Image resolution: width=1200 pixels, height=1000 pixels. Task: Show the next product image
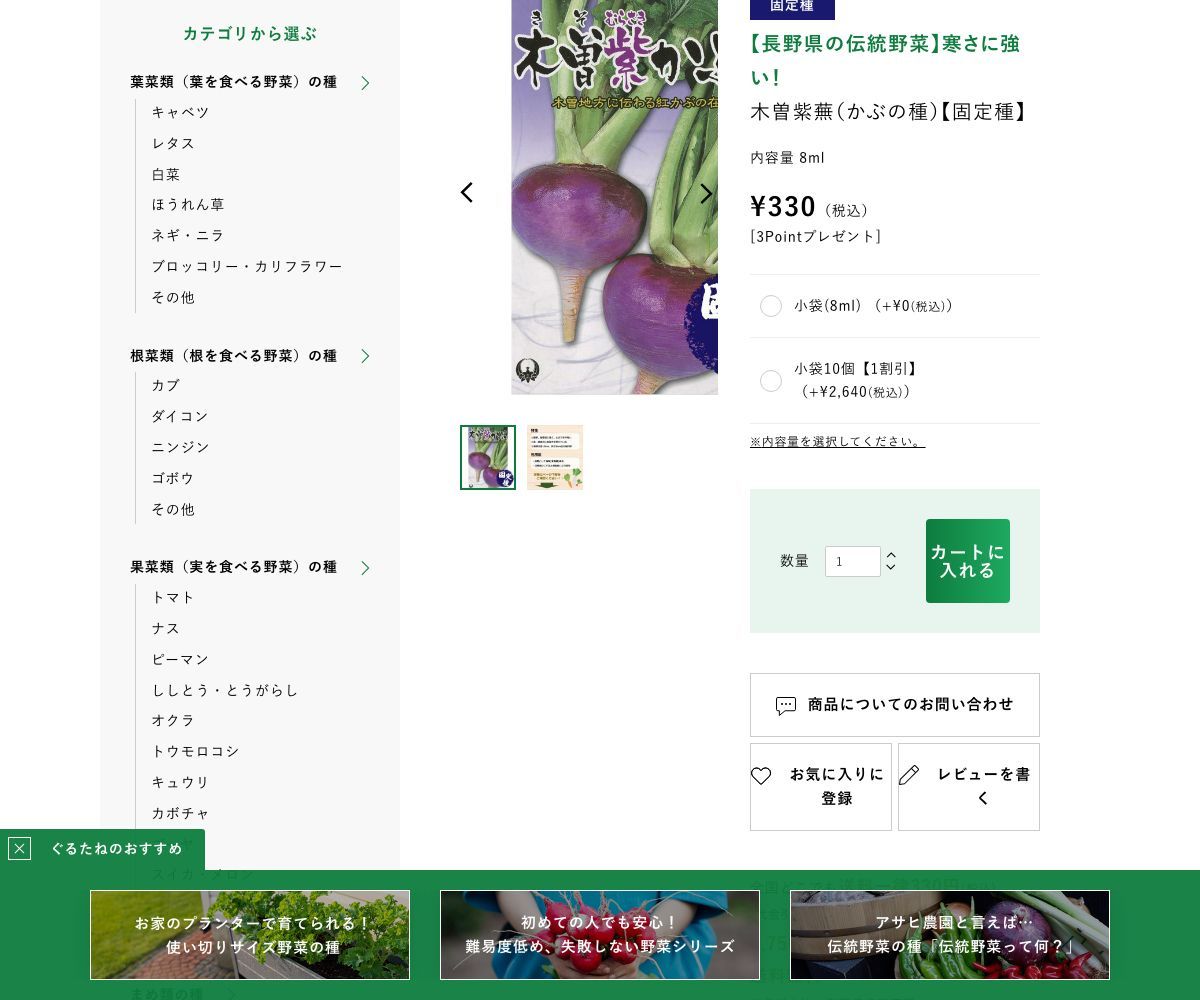point(706,194)
